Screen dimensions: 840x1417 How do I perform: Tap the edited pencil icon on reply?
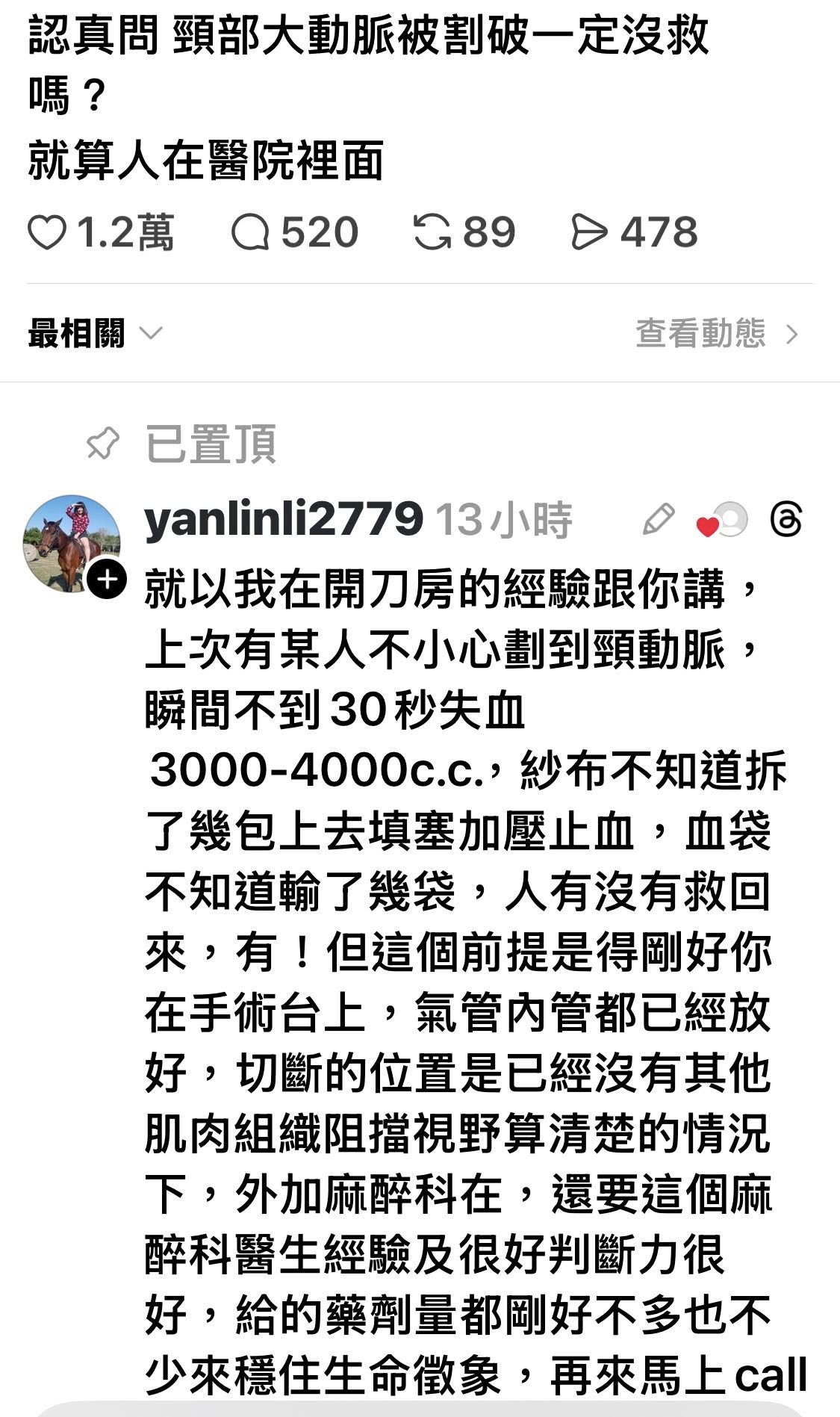click(x=659, y=520)
